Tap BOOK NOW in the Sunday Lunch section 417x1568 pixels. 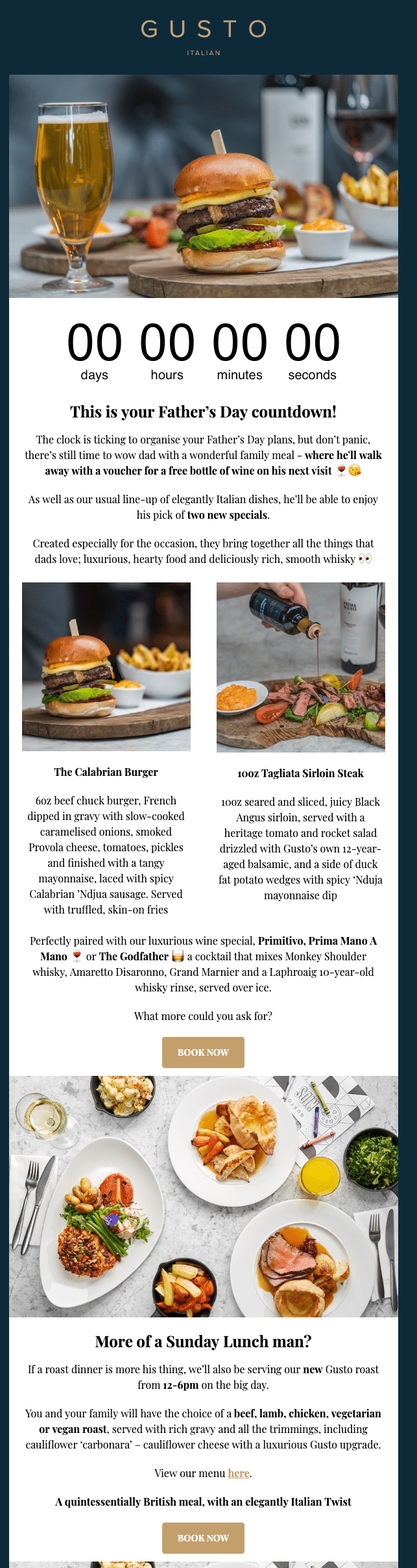(203, 1537)
